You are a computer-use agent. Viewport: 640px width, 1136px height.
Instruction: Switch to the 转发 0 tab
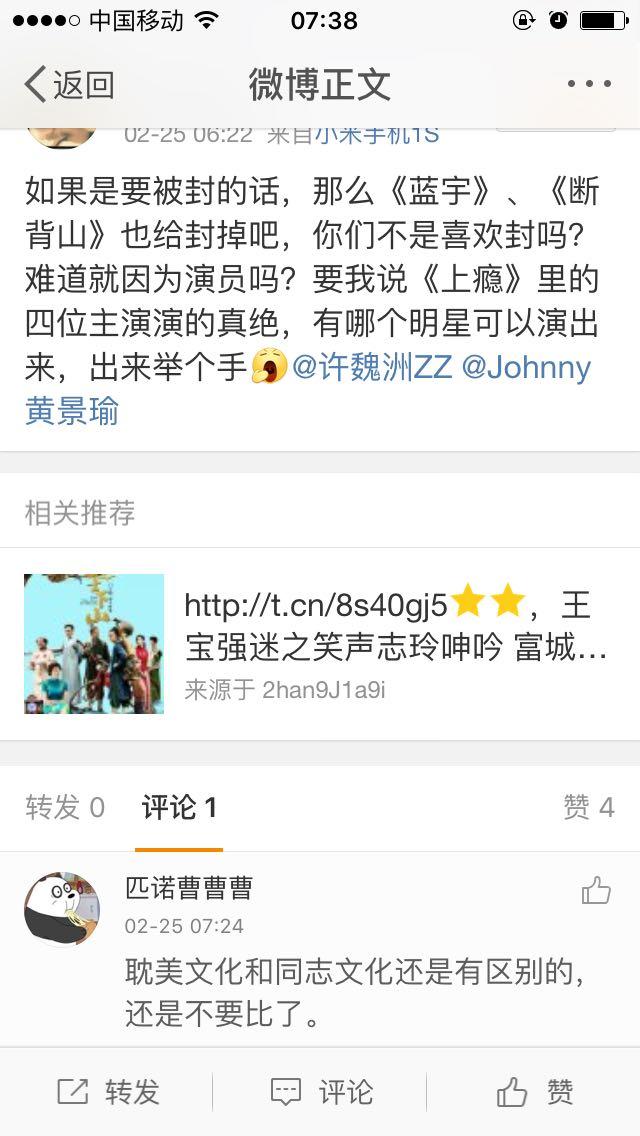point(65,808)
